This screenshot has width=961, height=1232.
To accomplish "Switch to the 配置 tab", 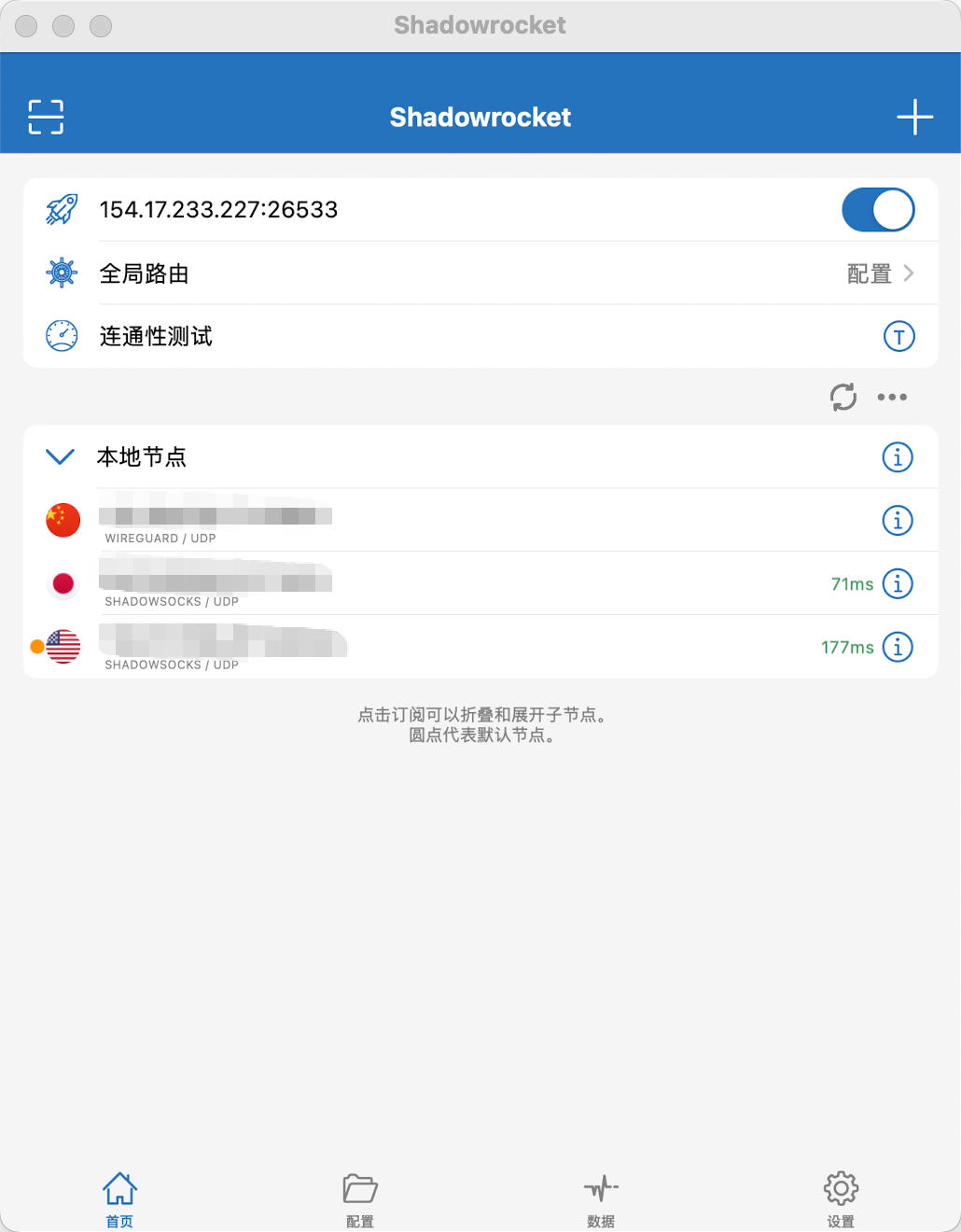I will (359, 1199).
